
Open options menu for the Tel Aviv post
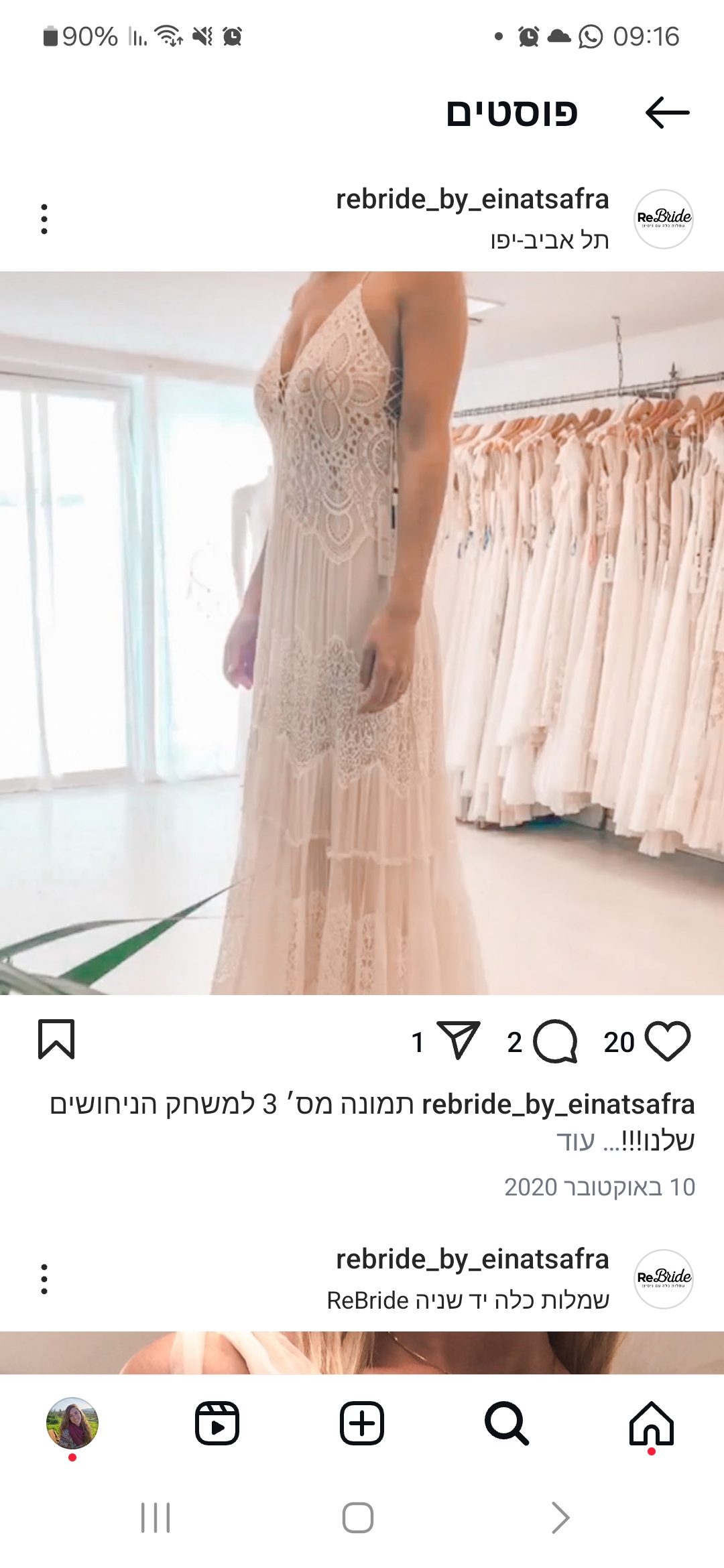(x=44, y=219)
